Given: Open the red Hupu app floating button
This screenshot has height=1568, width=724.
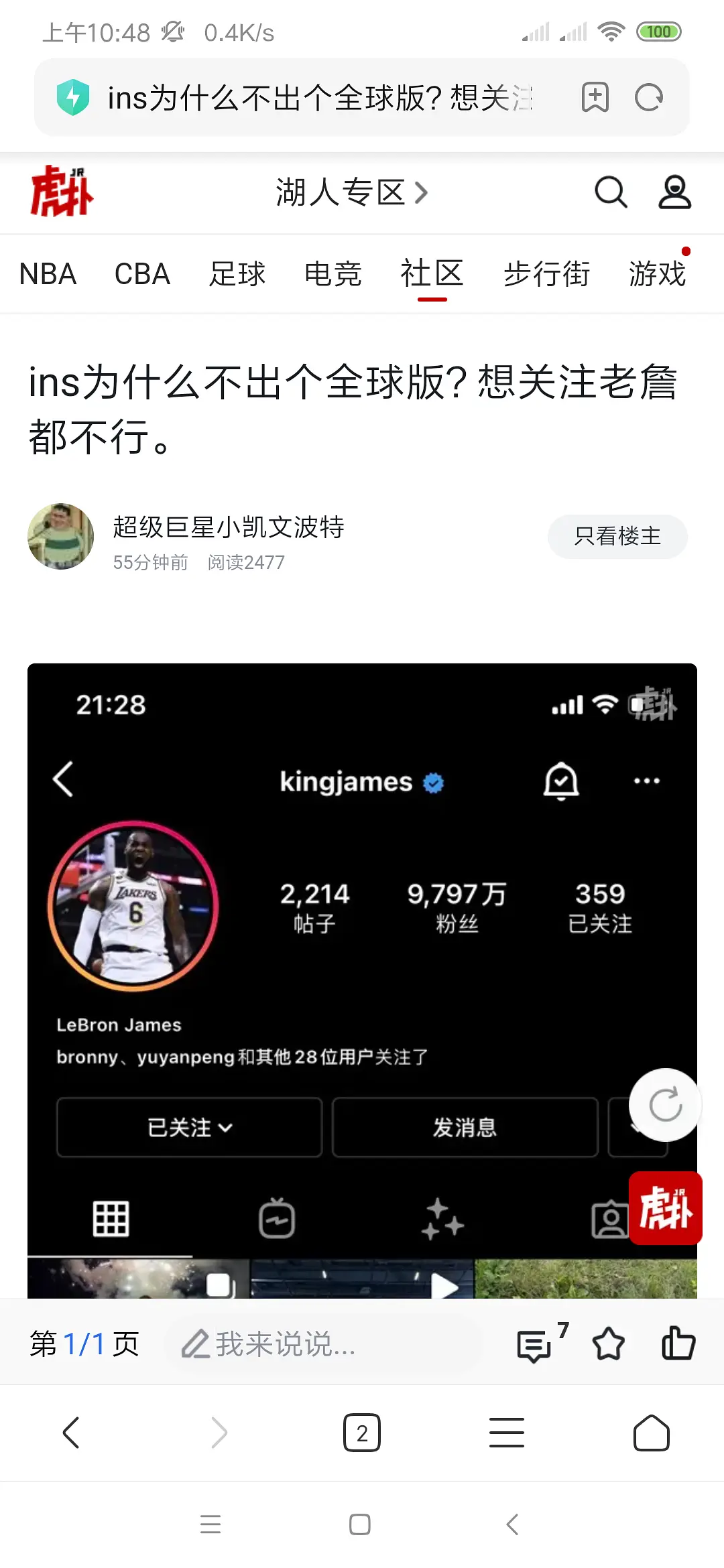Looking at the screenshot, I should point(665,1208).
